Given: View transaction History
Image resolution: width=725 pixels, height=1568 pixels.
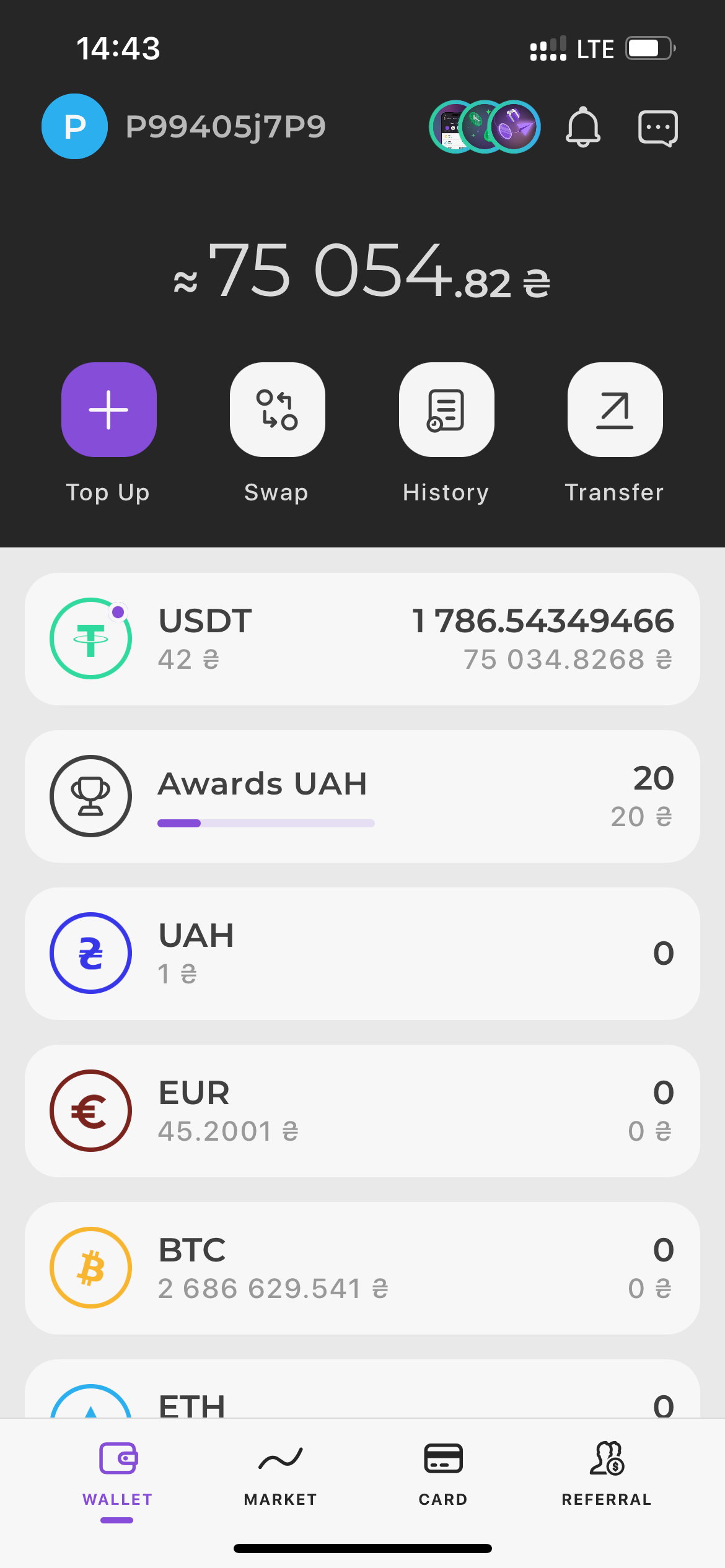Looking at the screenshot, I should (x=446, y=410).
